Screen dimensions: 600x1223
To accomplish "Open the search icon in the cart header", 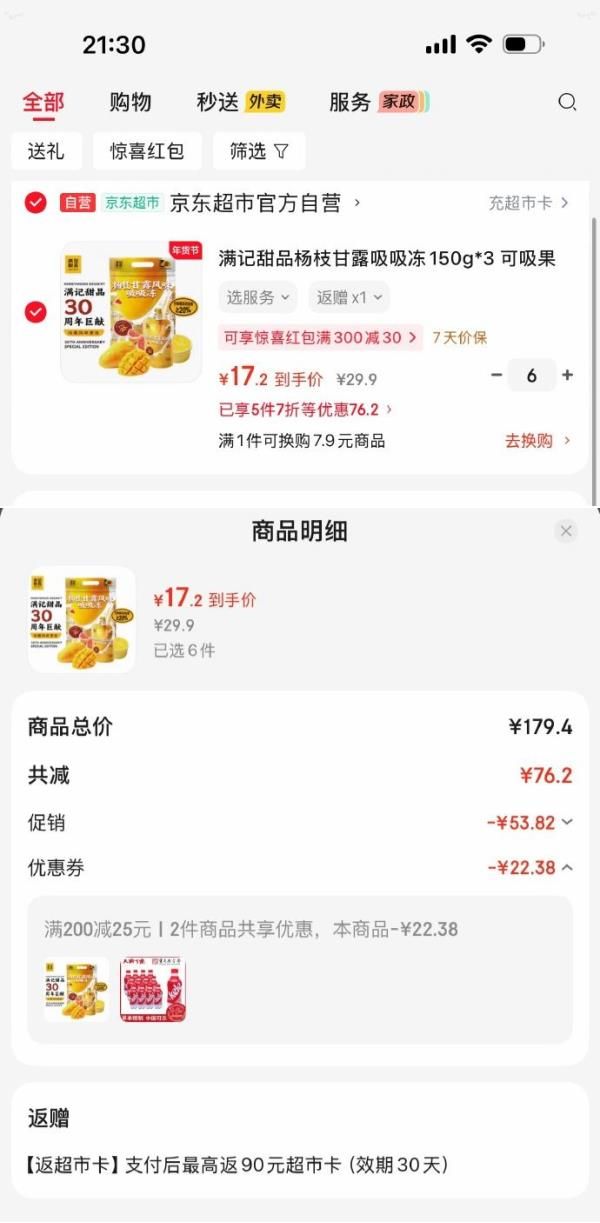I will tap(567, 102).
